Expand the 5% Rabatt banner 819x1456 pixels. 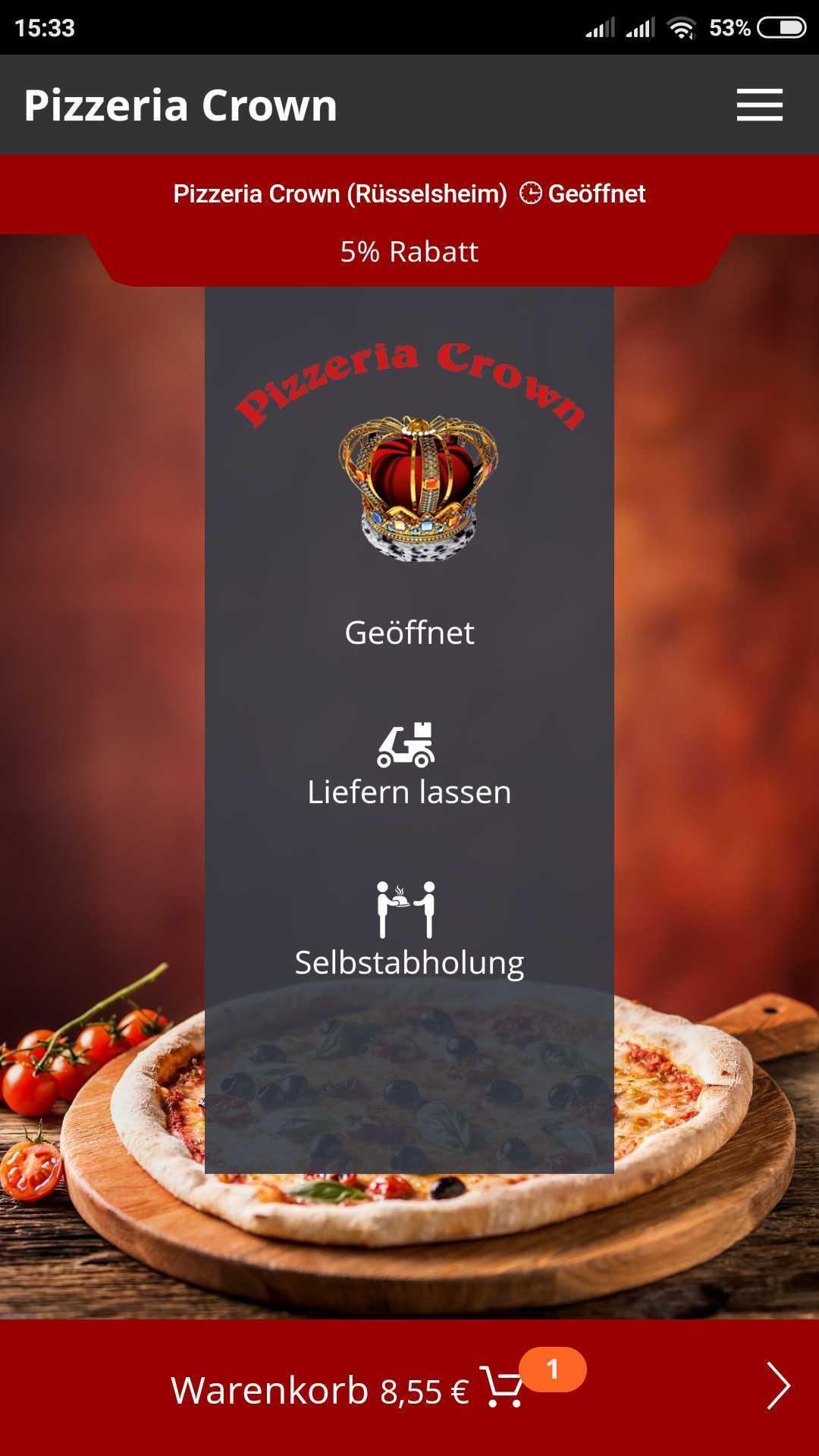(x=409, y=252)
